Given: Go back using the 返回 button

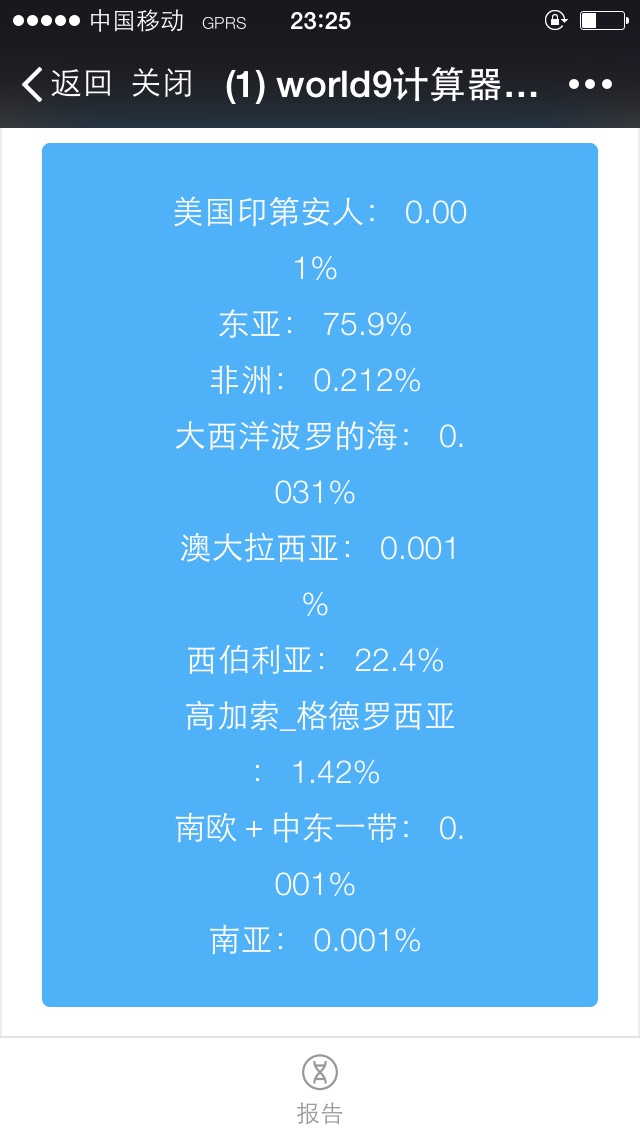Looking at the screenshot, I should tap(67, 84).
